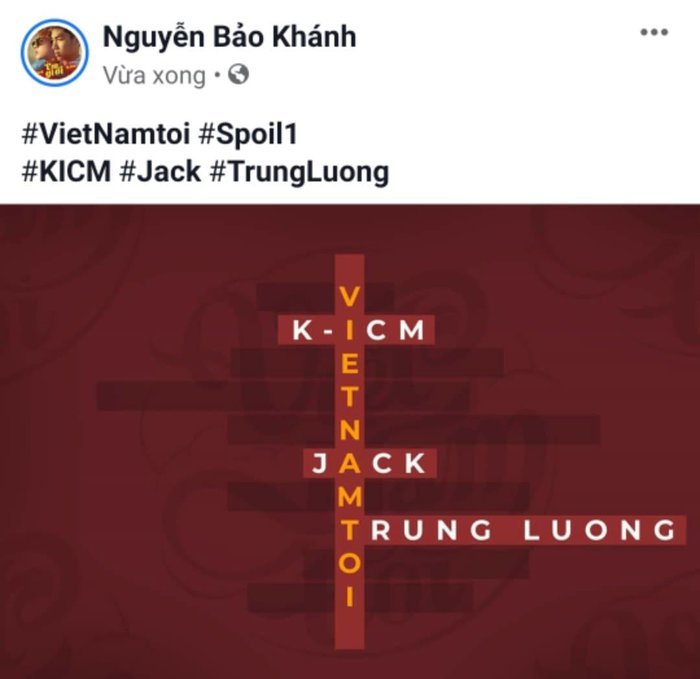Viewport: 700px width, 679px height.
Task: View the crossword post image full screen
Action: (350, 440)
